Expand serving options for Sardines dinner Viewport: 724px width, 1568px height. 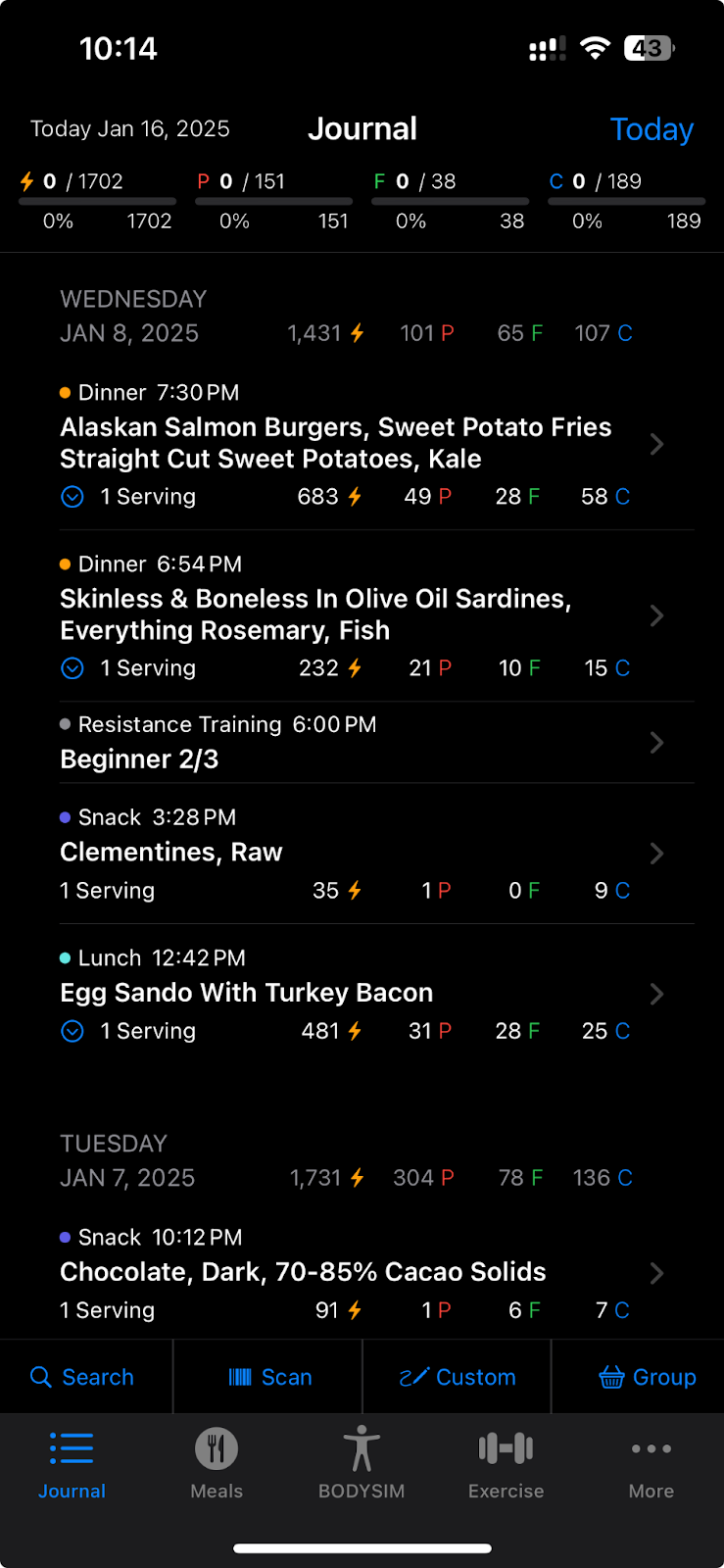[72, 668]
